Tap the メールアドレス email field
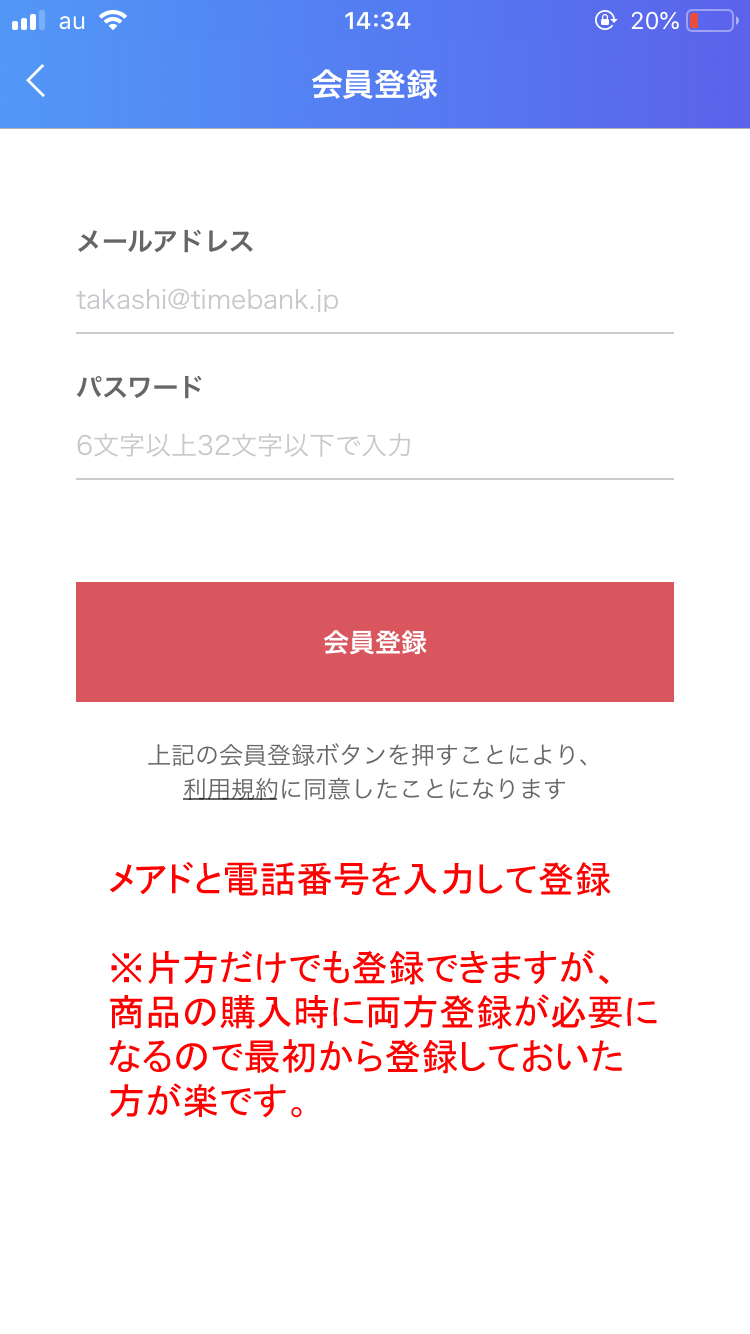The height and width of the screenshot is (1334, 750). tap(375, 299)
